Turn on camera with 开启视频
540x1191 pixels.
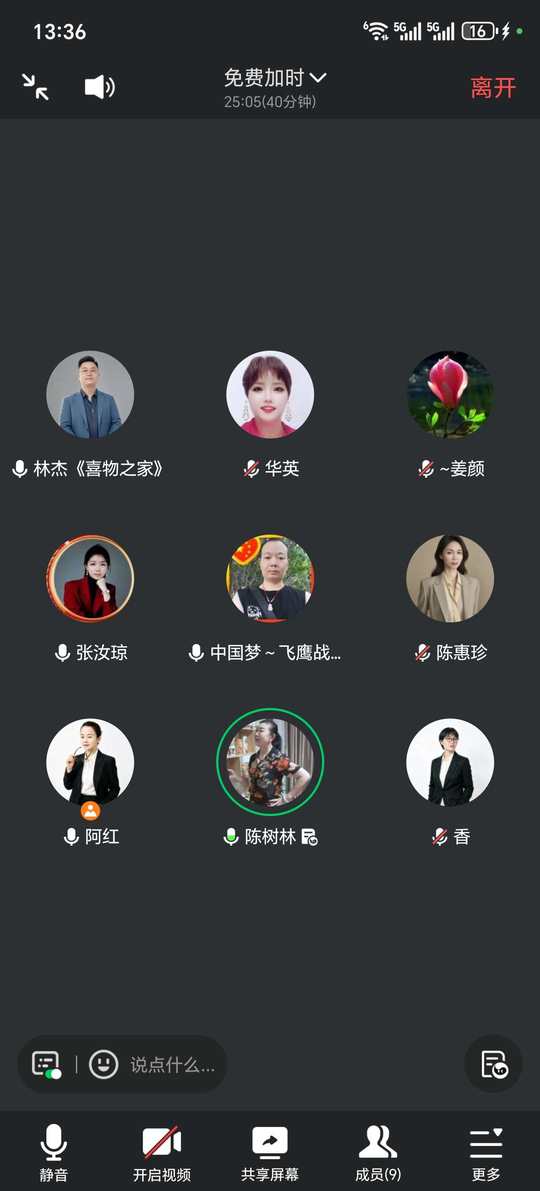(x=162, y=1152)
